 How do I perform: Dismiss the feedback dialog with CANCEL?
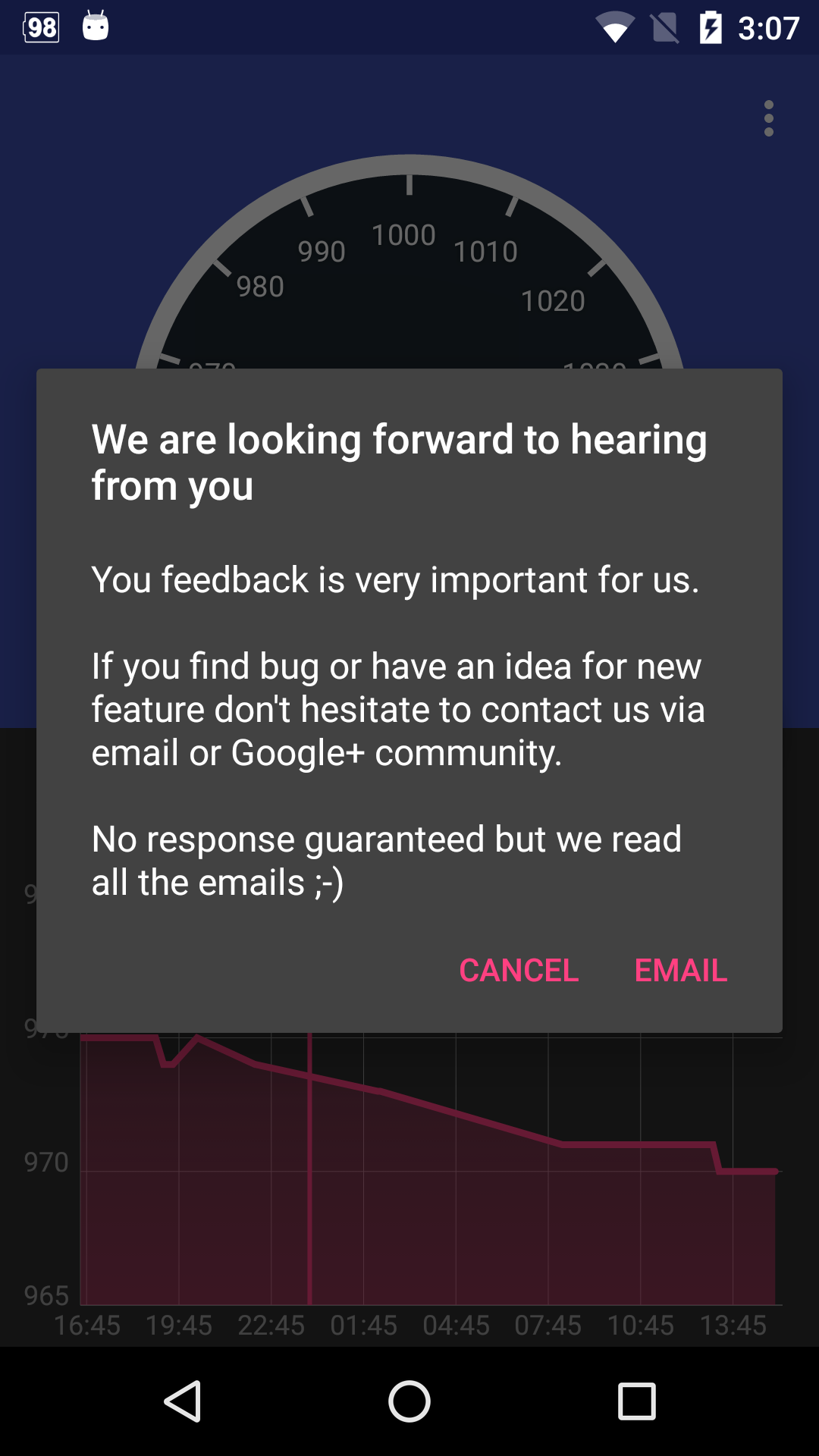(519, 970)
